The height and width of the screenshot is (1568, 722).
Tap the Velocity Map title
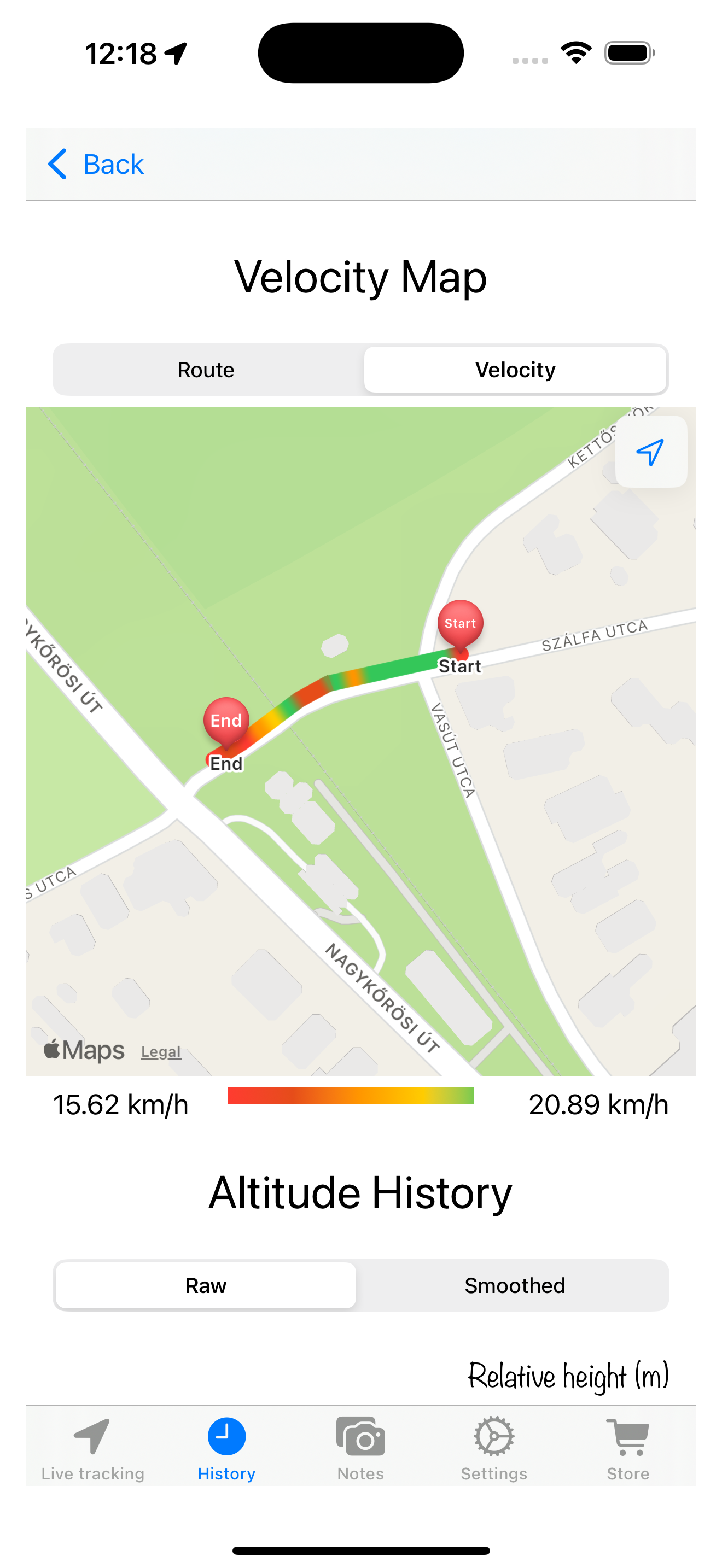pos(360,278)
